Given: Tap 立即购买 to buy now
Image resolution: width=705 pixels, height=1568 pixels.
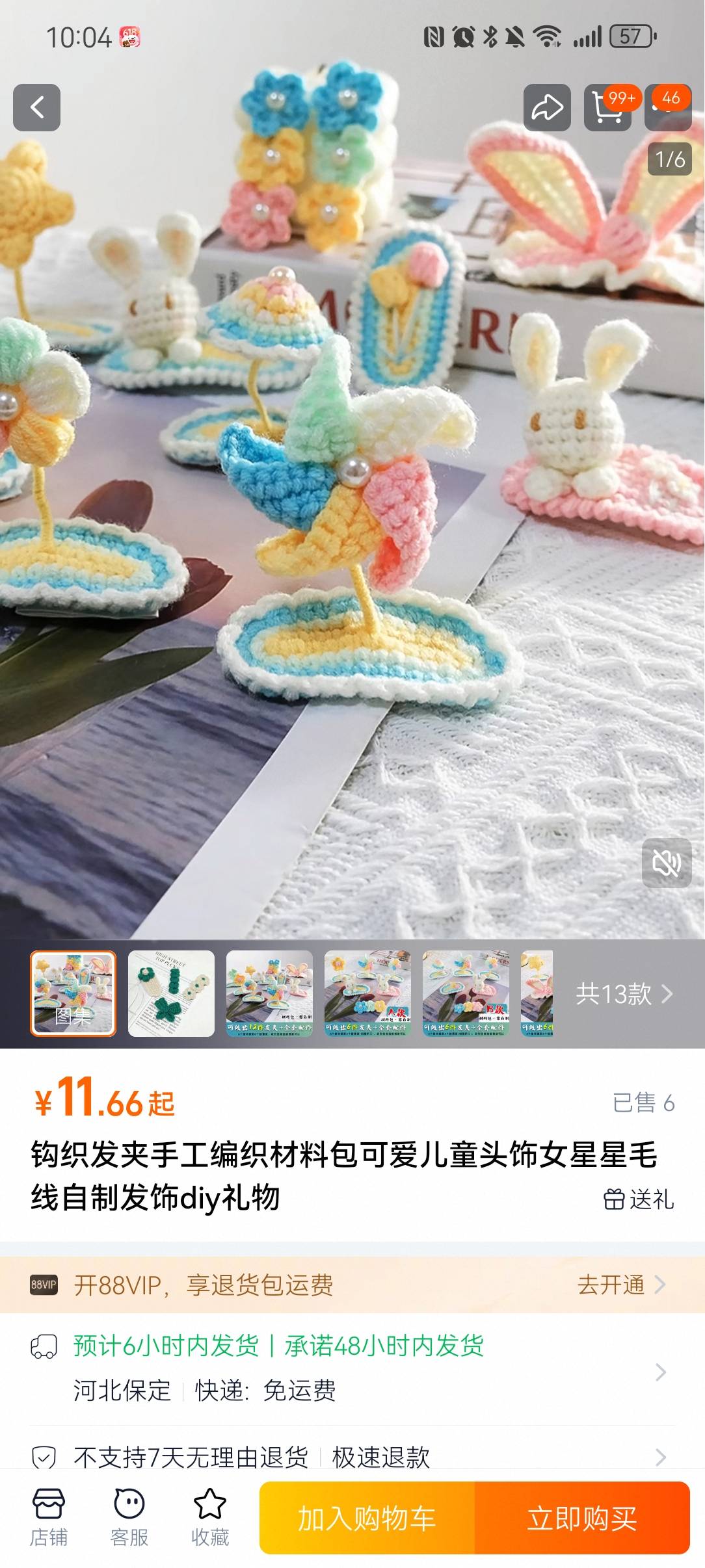Looking at the screenshot, I should click(582, 1519).
